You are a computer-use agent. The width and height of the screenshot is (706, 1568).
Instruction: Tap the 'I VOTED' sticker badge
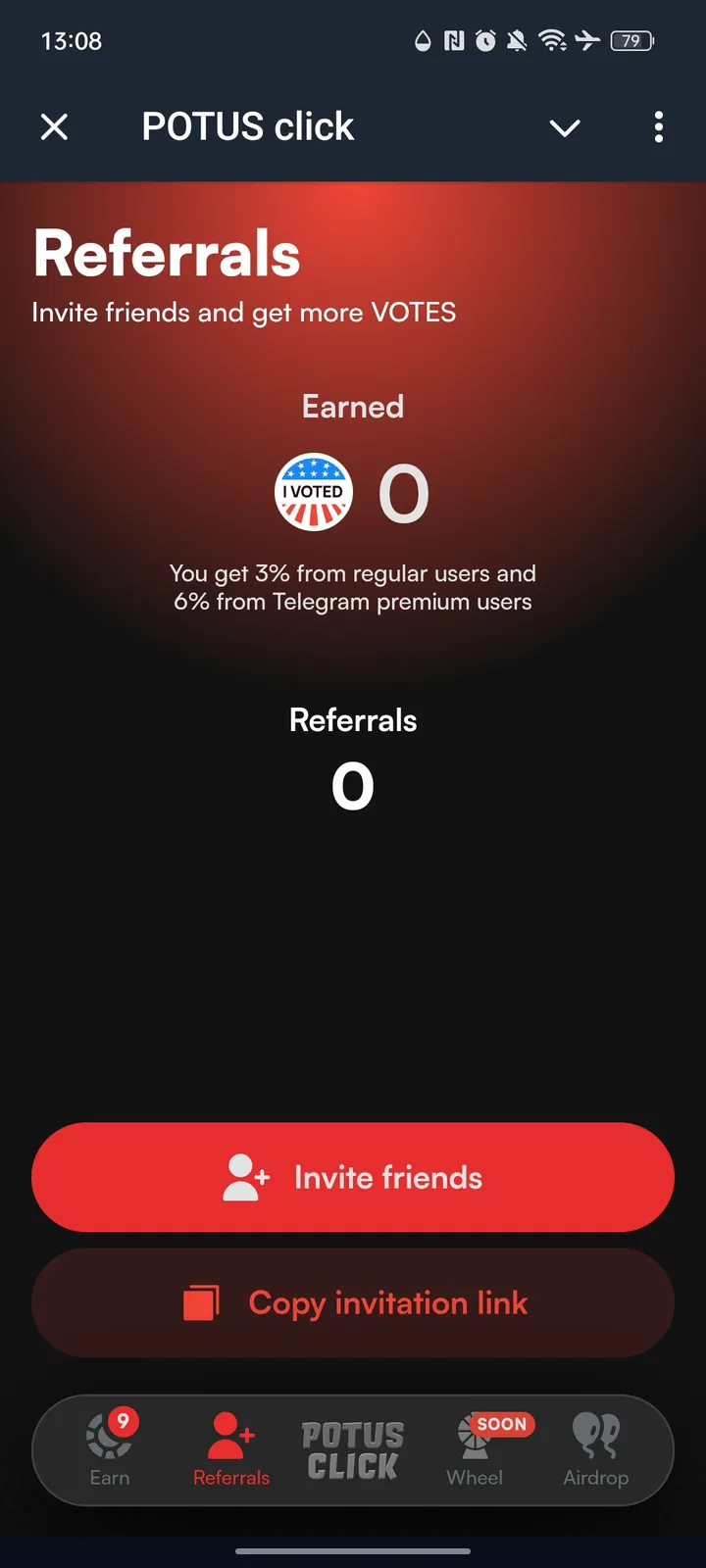pyautogui.click(x=313, y=492)
